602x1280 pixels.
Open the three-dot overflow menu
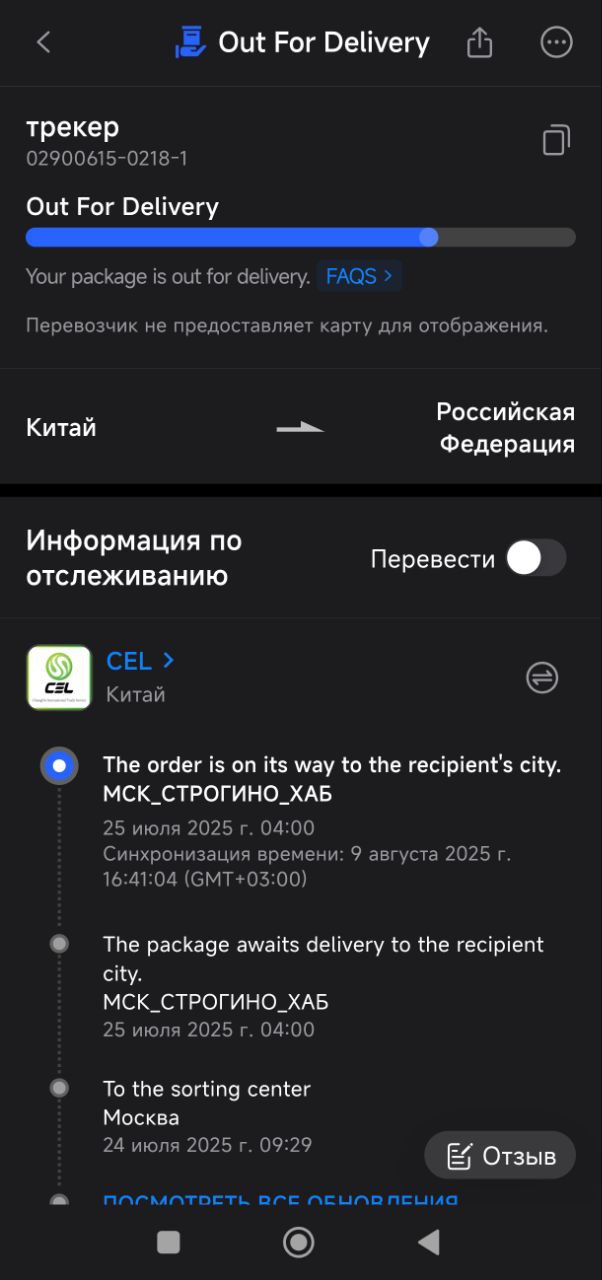556,42
